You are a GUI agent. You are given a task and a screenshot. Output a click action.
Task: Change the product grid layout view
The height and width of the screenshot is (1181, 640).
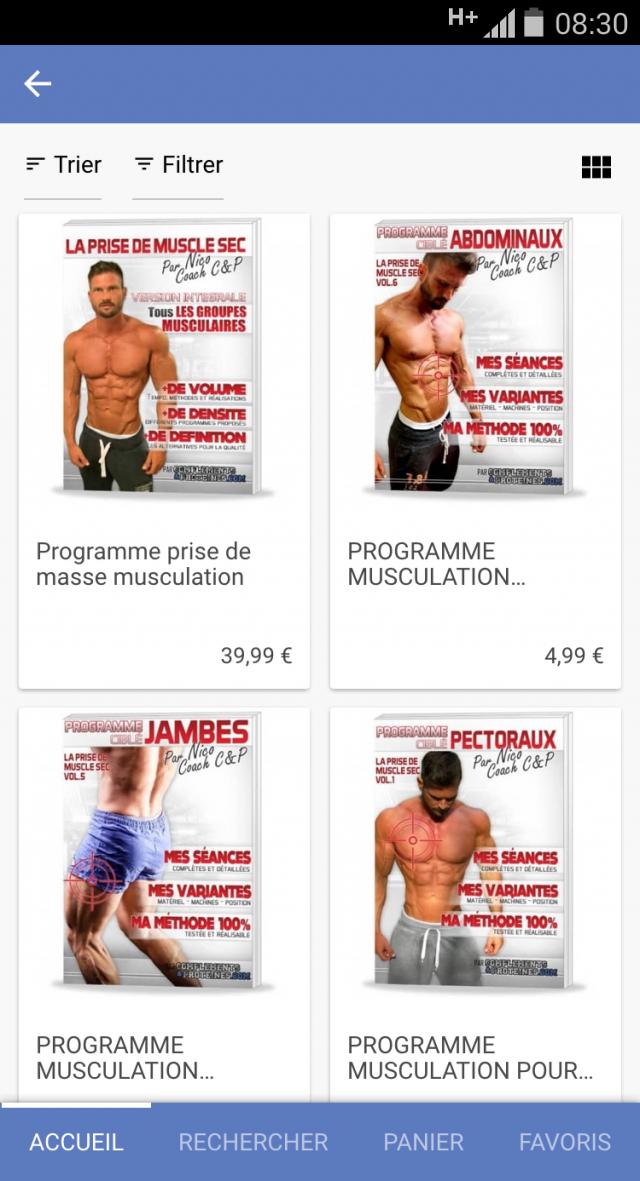[596, 167]
